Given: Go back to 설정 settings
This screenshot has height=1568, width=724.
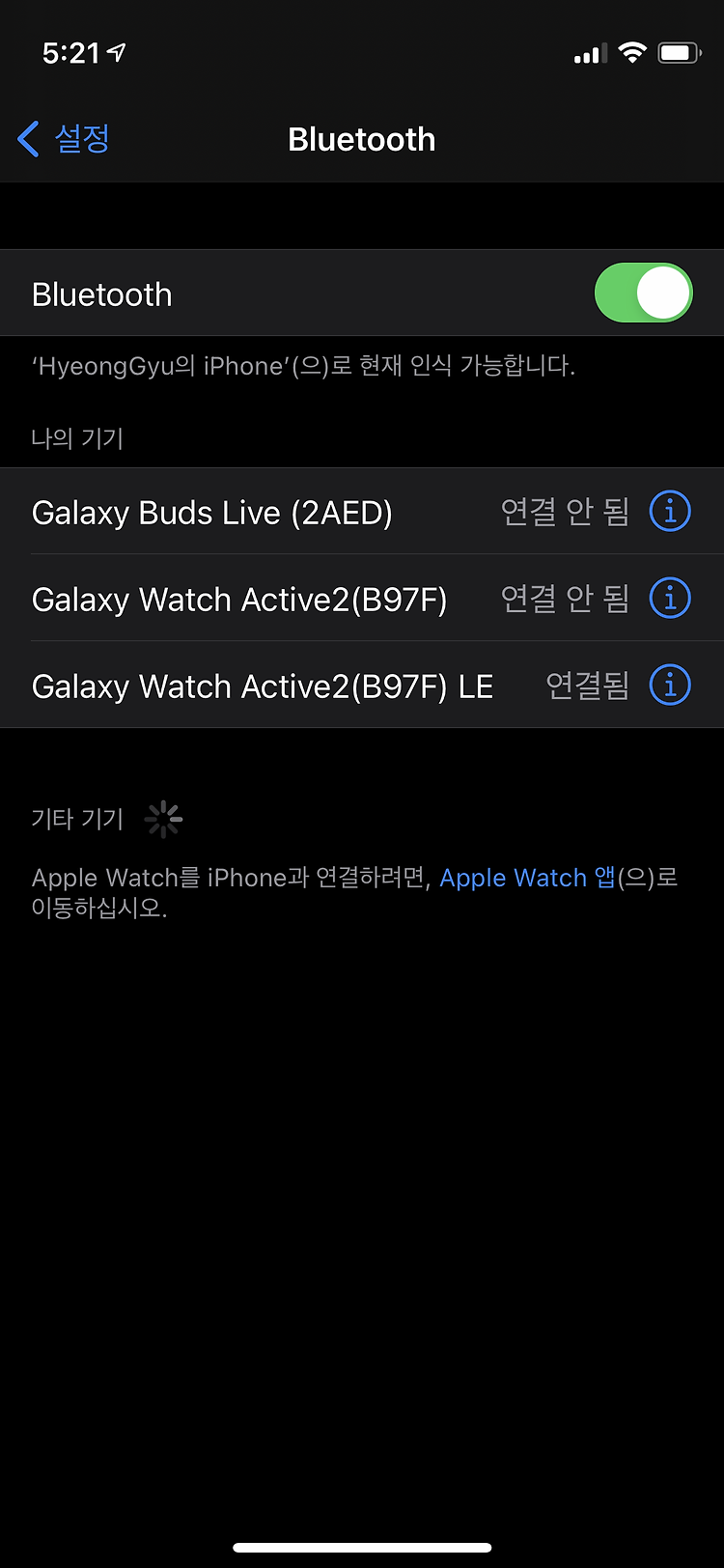Looking at the screenshot, I should (64, 139).
